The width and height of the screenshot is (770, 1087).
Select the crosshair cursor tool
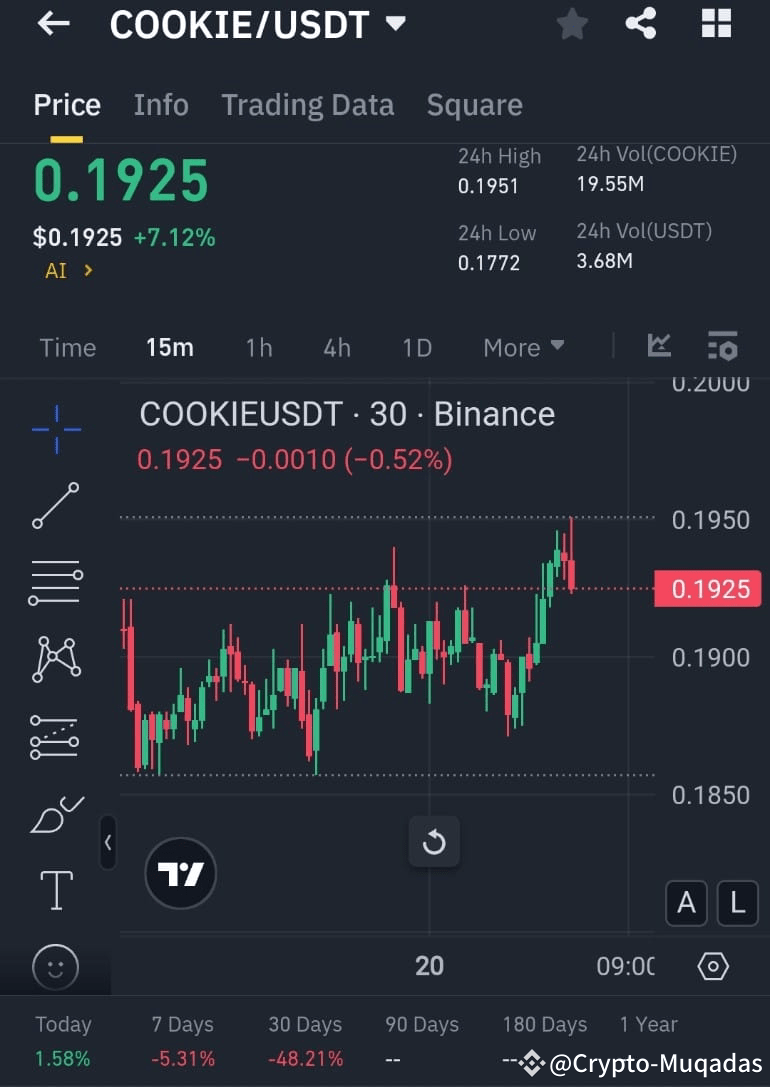point(55,430)
